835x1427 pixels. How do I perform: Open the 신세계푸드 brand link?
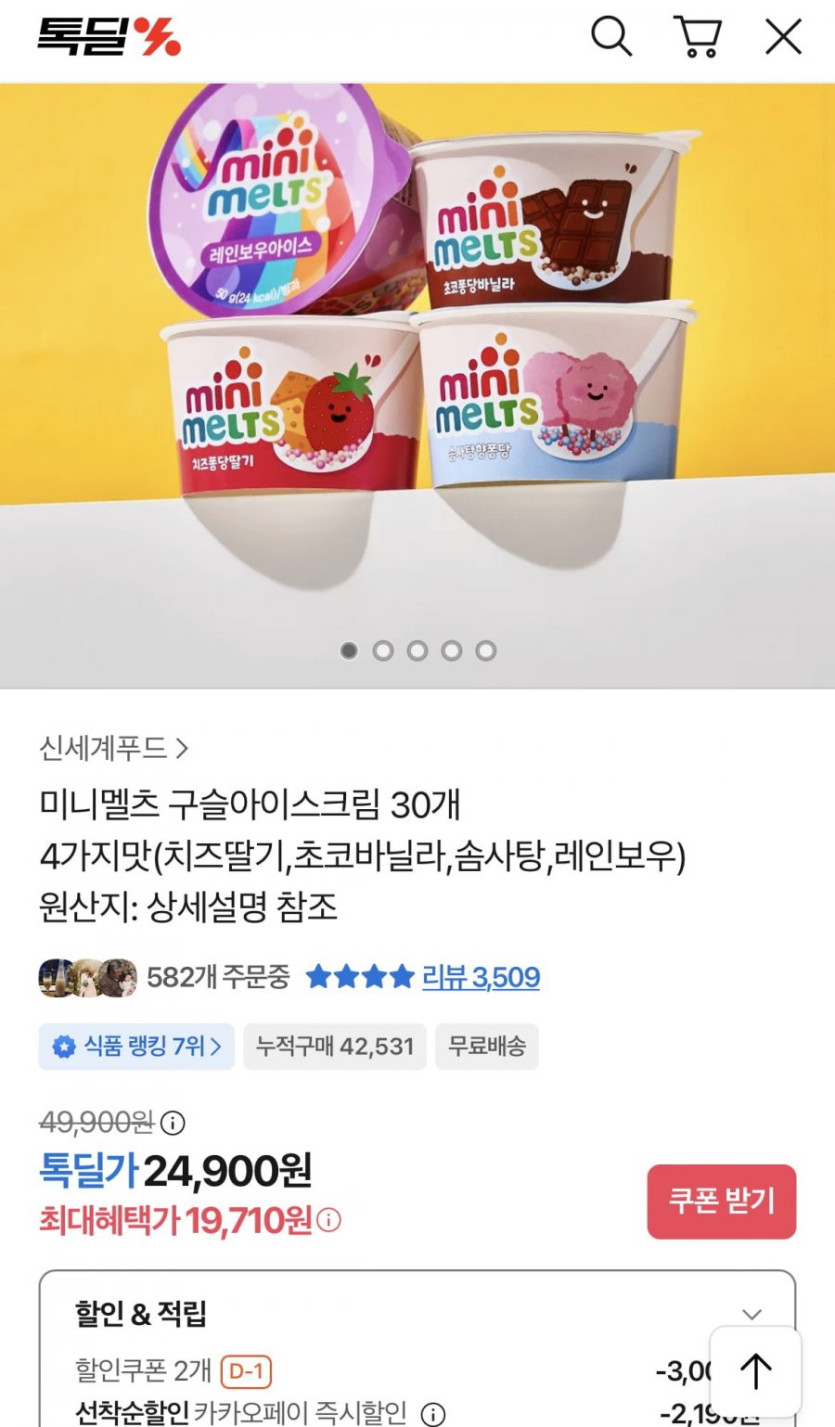click(x=114, y=748)
